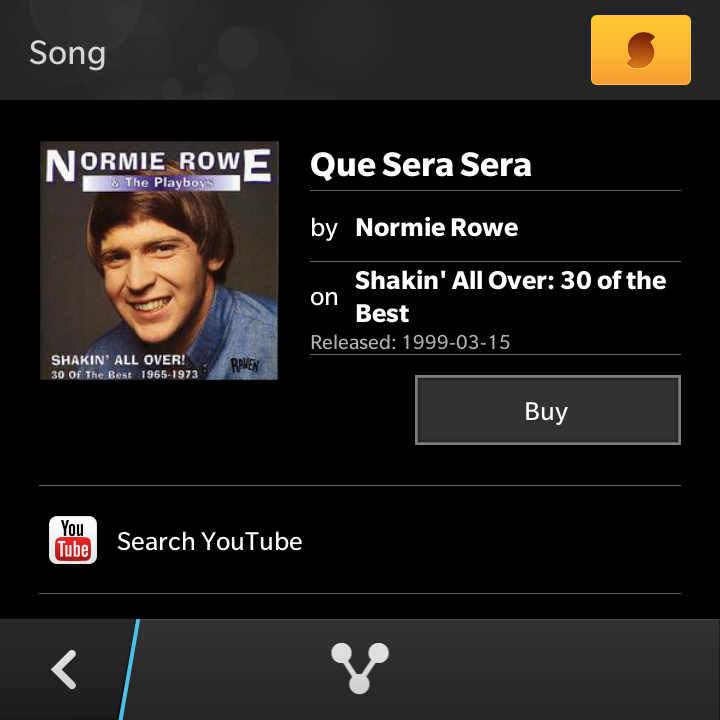Viewport: 720px width, 720px height.
Task: Open the Normie Rowe album cover
Action: point(159,261)
